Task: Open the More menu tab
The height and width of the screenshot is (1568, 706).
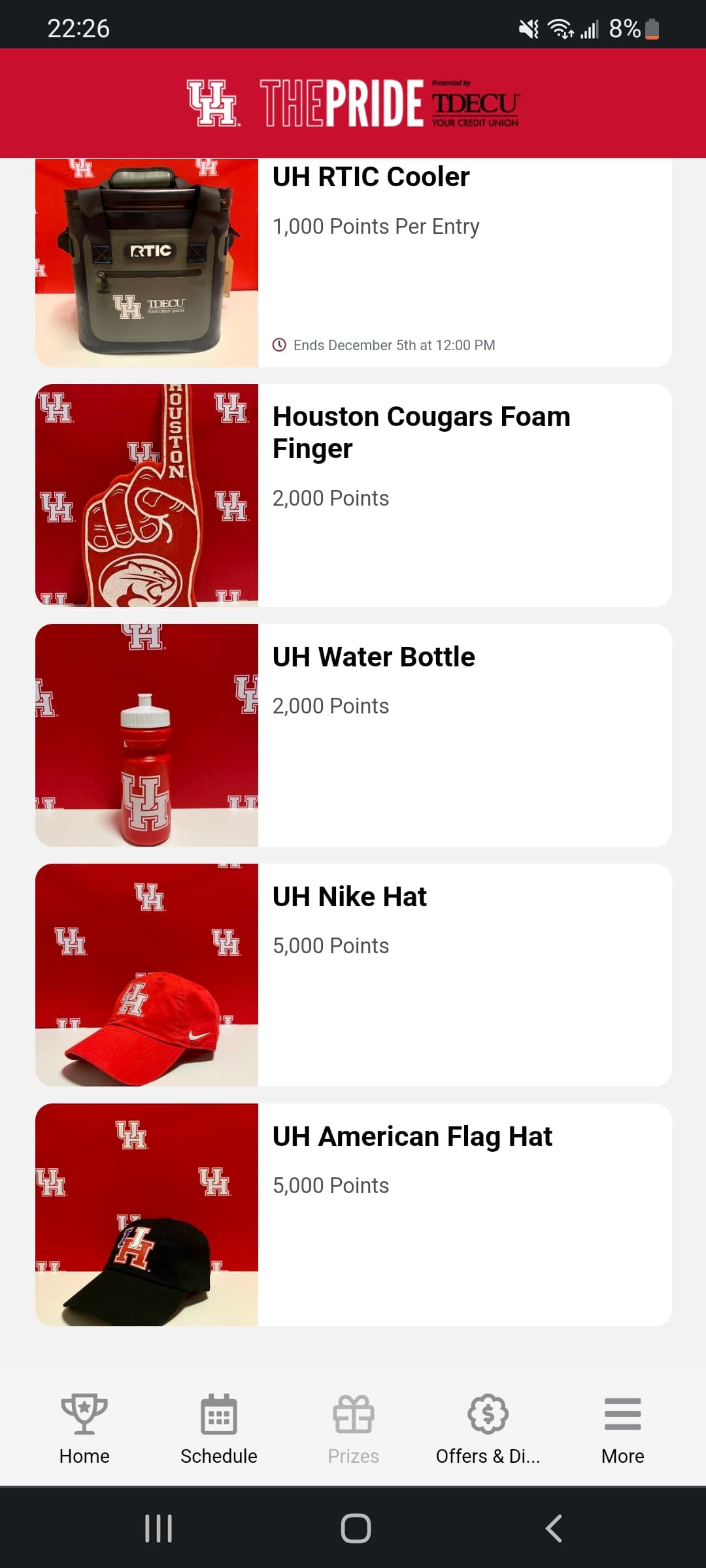Action: (x=622, y=1429)
